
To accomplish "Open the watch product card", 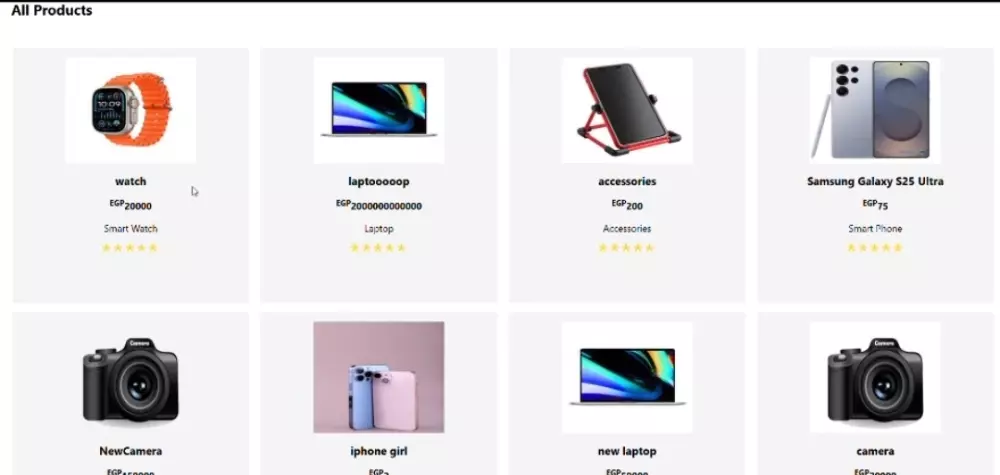I will click(130, 175).
